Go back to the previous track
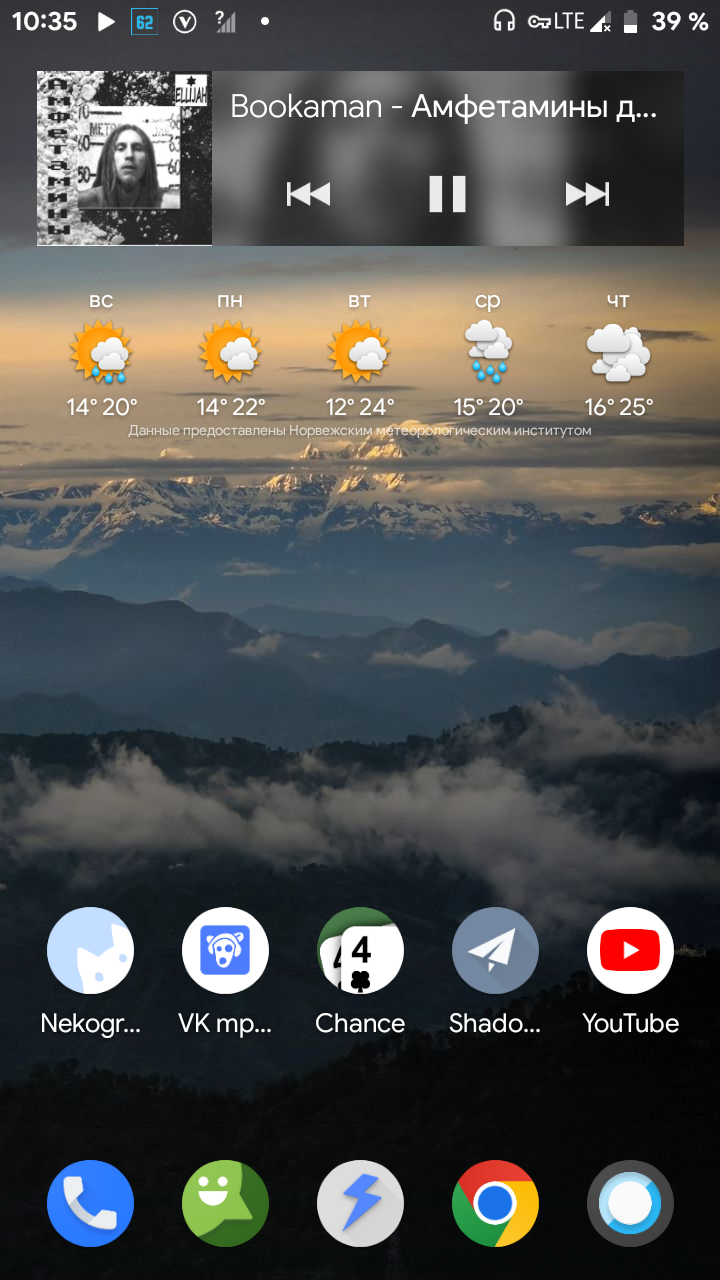Image resolution: width=720 pixels, height=1280 pixels. (x=308, y=193)
